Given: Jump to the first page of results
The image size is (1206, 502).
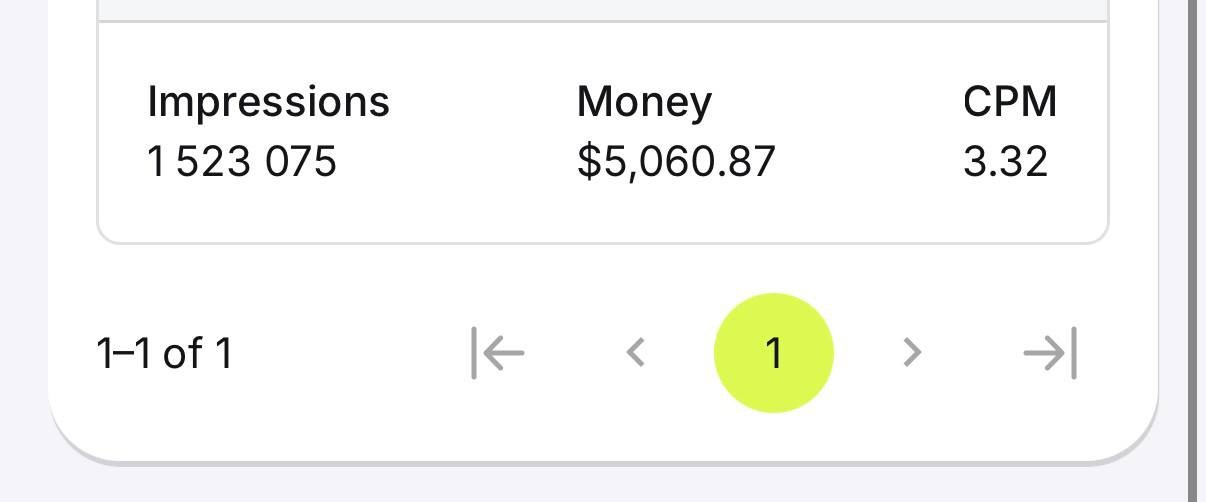Looking at the screenshot, I should pyautogui.click(x=498, y=353).
